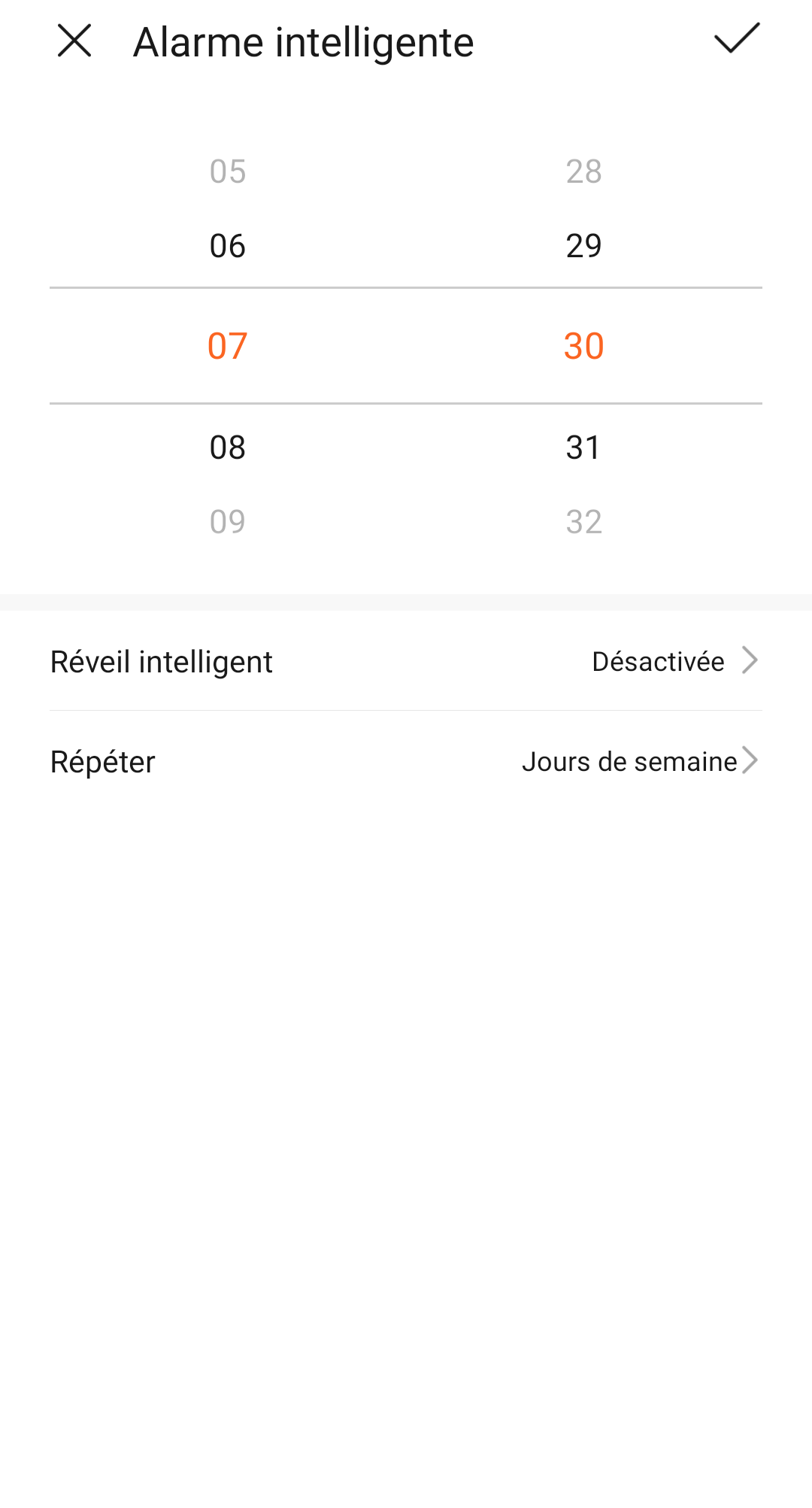Choose minute value 29

click(x=584, y=245)
